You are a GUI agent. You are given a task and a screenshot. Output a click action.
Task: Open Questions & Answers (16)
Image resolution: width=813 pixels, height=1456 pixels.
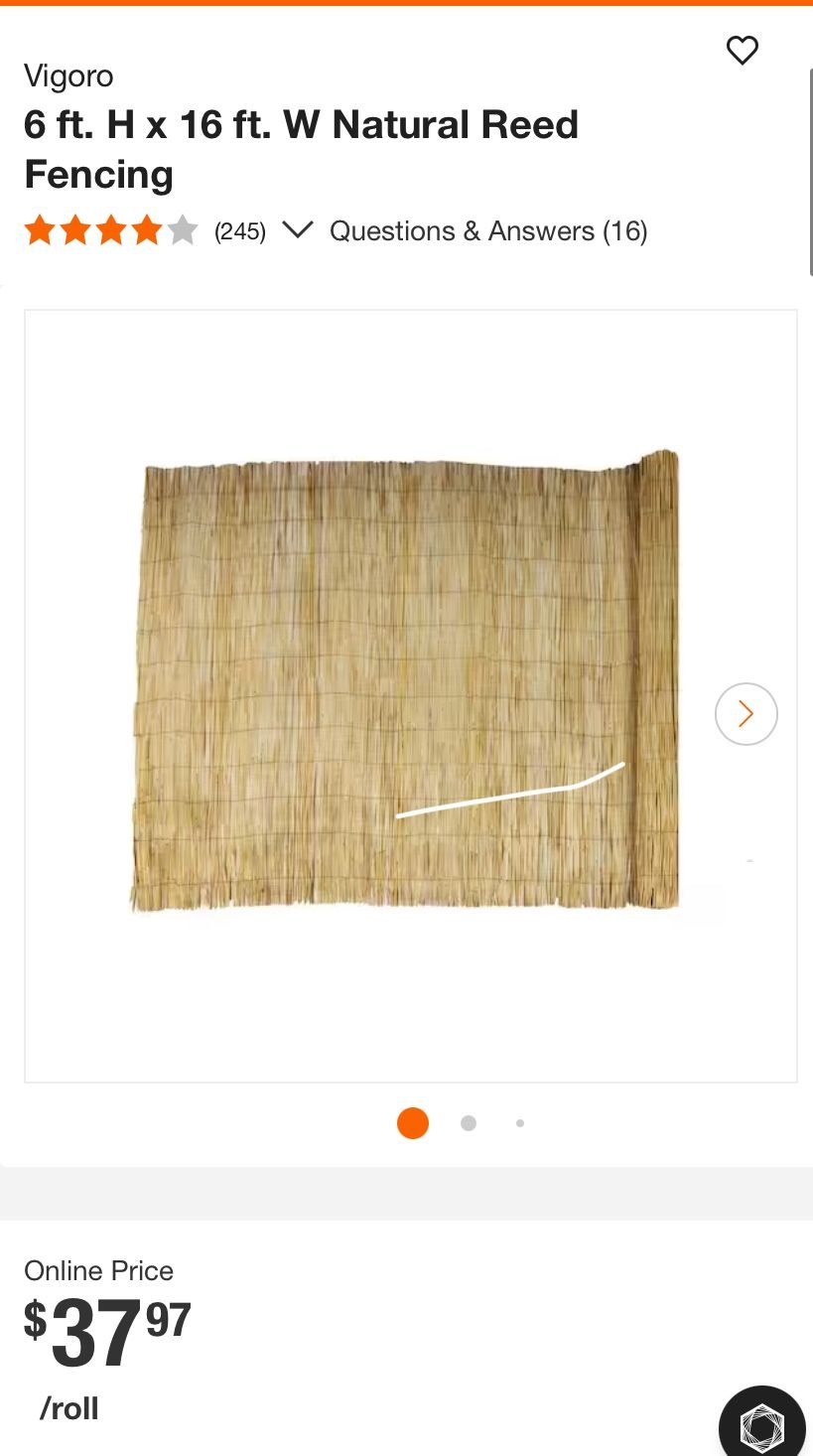pos(490,230)
